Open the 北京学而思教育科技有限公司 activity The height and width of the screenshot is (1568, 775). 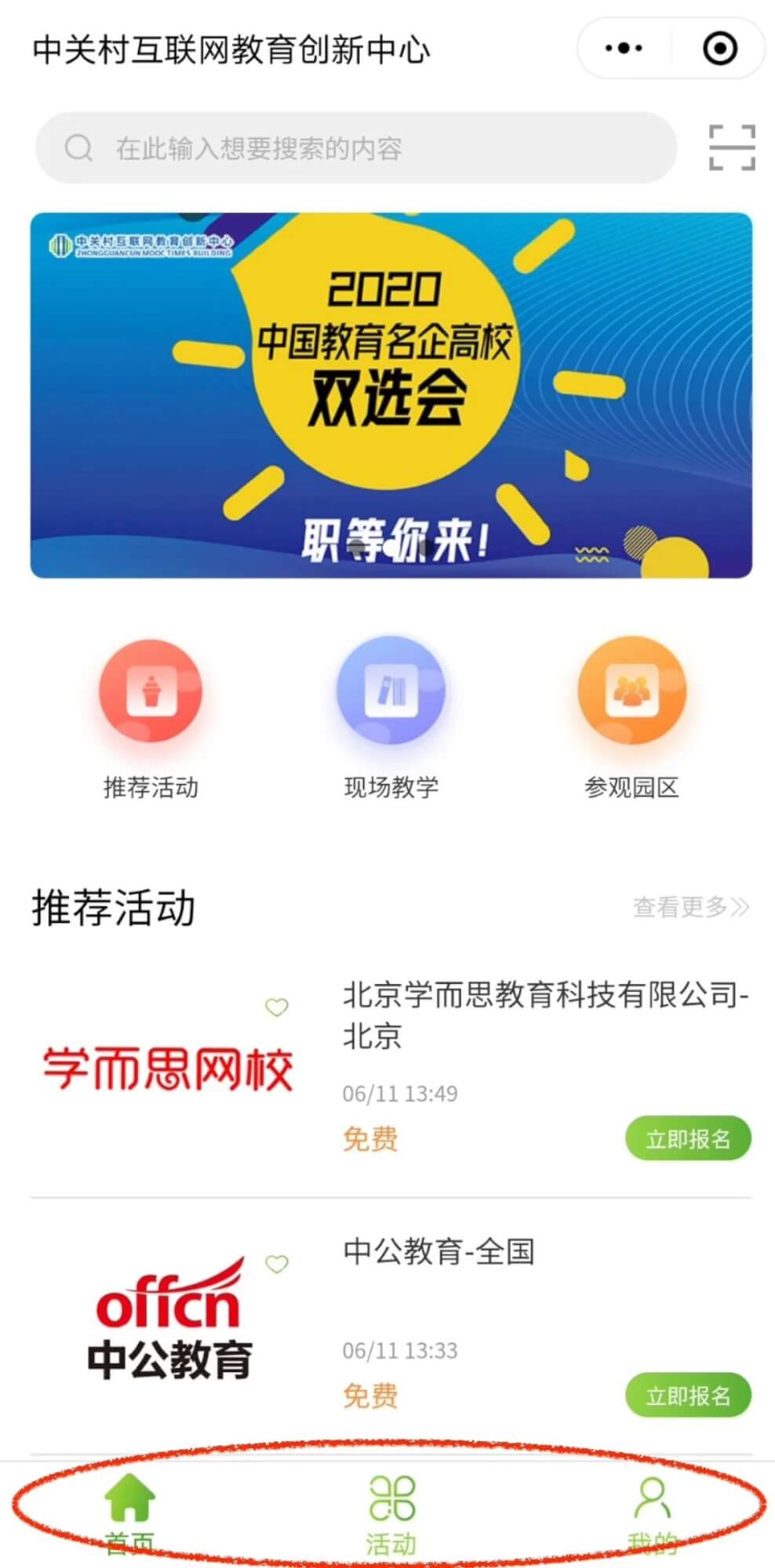pyautogui.click(x=544, y=1014)
